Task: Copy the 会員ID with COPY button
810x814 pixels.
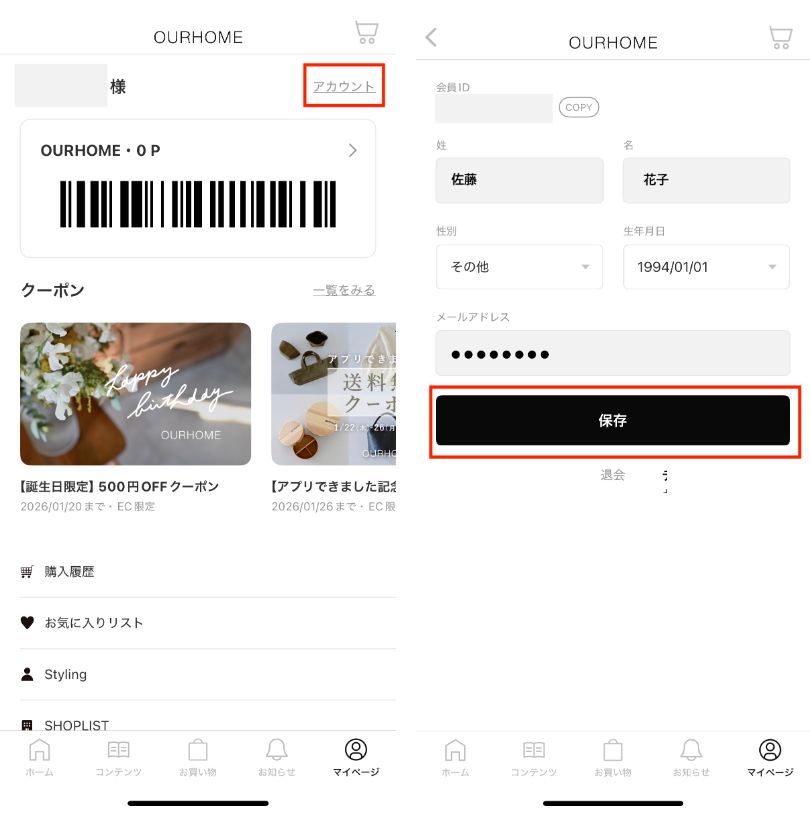Action: pos(579,108)
